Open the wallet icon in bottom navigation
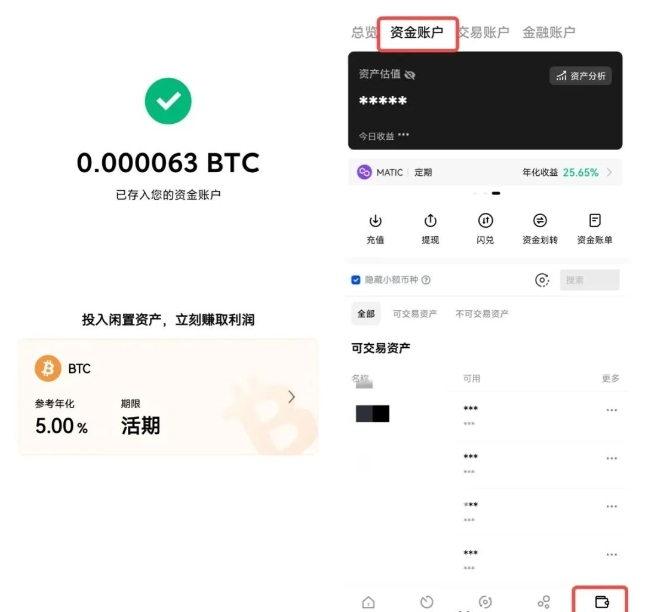The image size is (649, 612). [601, 601]
